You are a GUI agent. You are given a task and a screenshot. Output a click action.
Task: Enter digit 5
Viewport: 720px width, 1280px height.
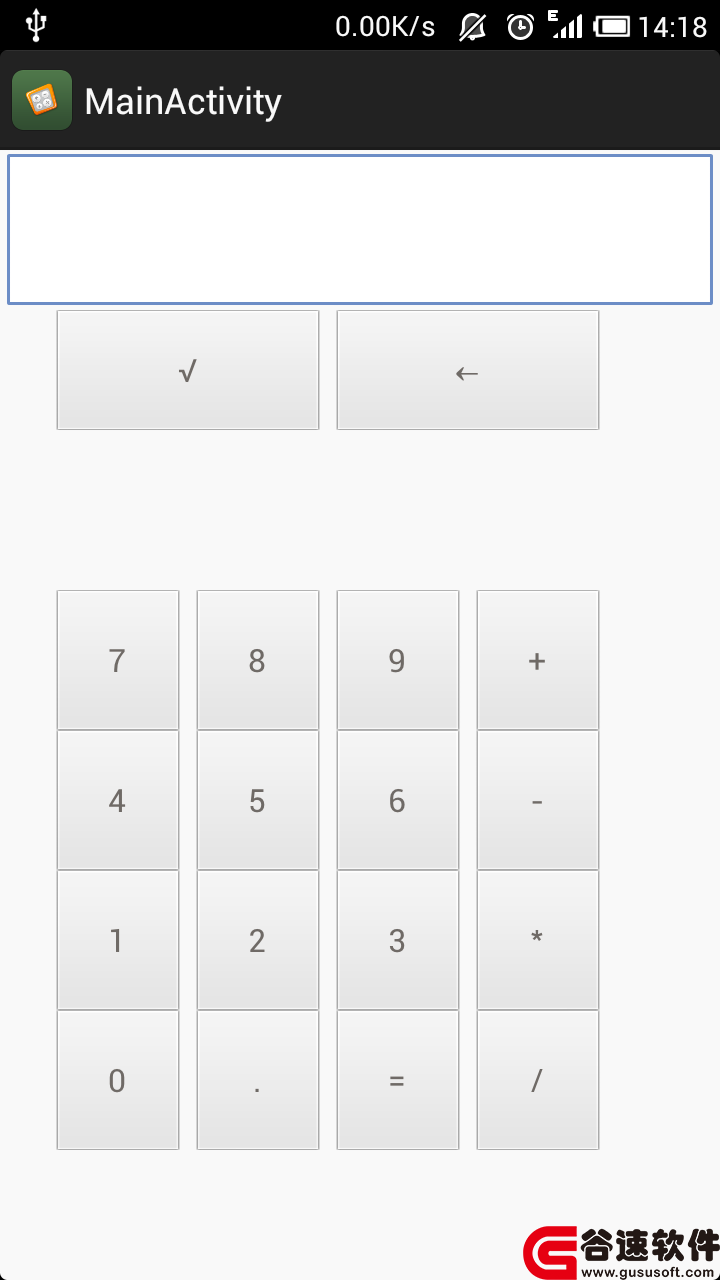(x=258, y=800)
